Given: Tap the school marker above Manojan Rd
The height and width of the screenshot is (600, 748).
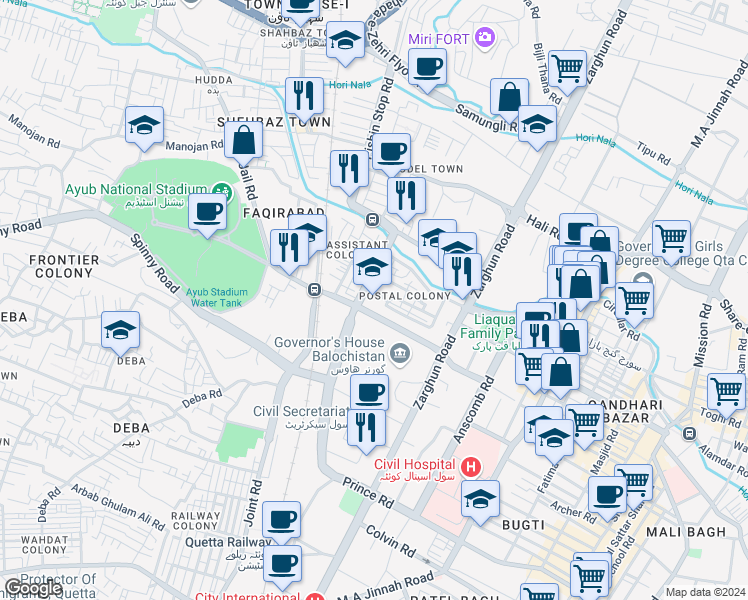Looking at the screenshot, I should [145, 126].
